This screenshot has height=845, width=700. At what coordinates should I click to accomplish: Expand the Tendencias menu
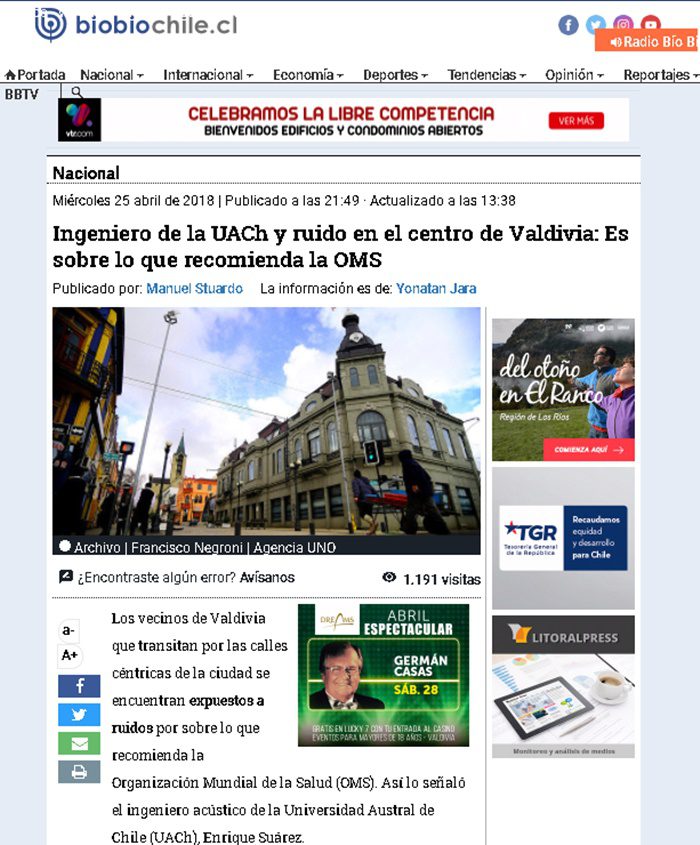tap(486, 75)
